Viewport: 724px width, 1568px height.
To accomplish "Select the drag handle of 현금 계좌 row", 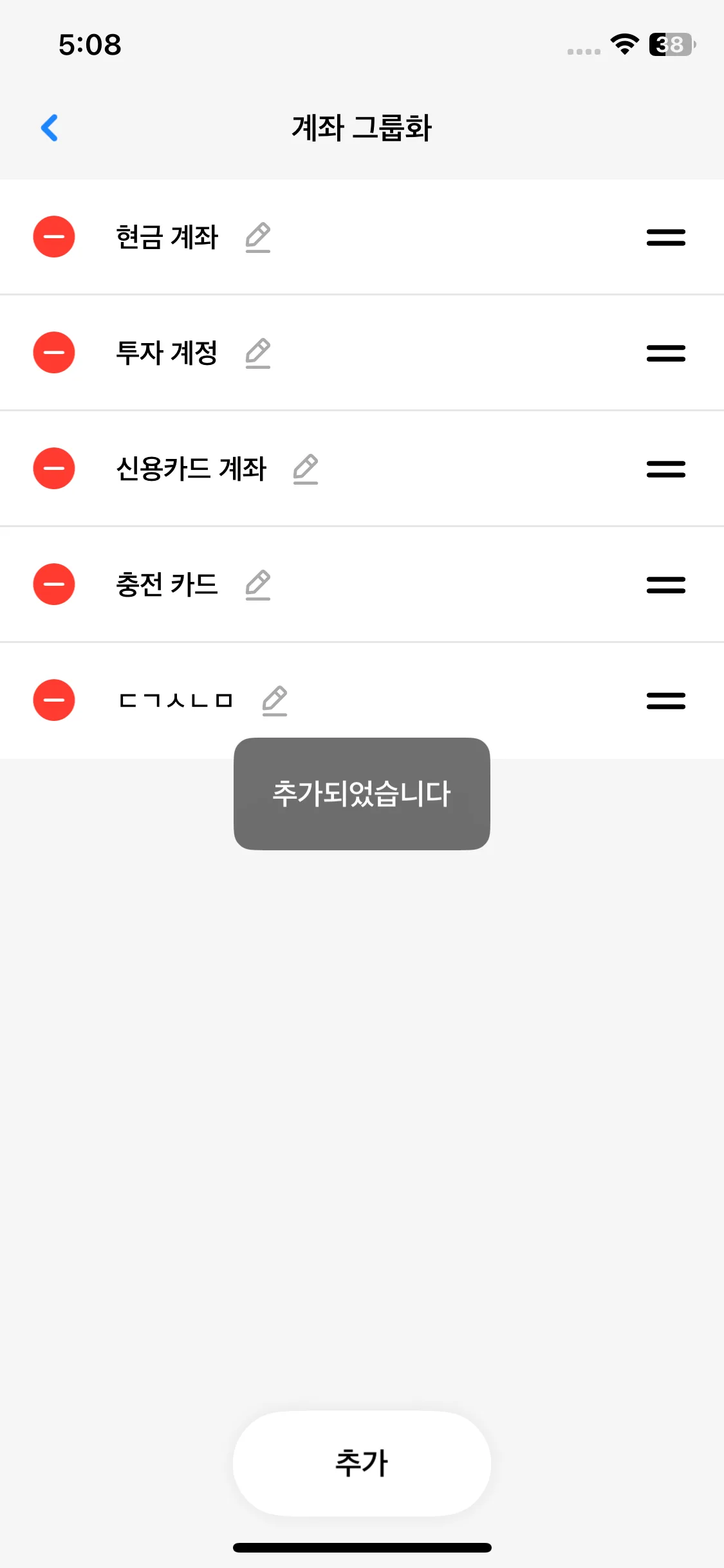I will point(665,238).
